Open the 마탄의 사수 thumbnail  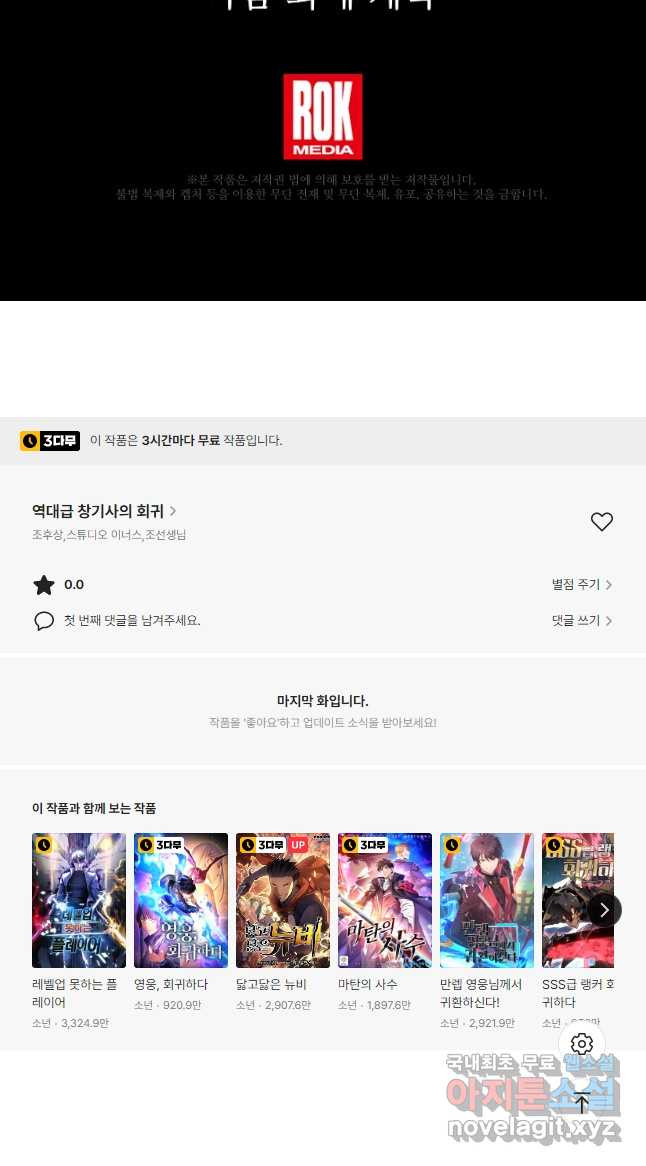pos(385,900)
